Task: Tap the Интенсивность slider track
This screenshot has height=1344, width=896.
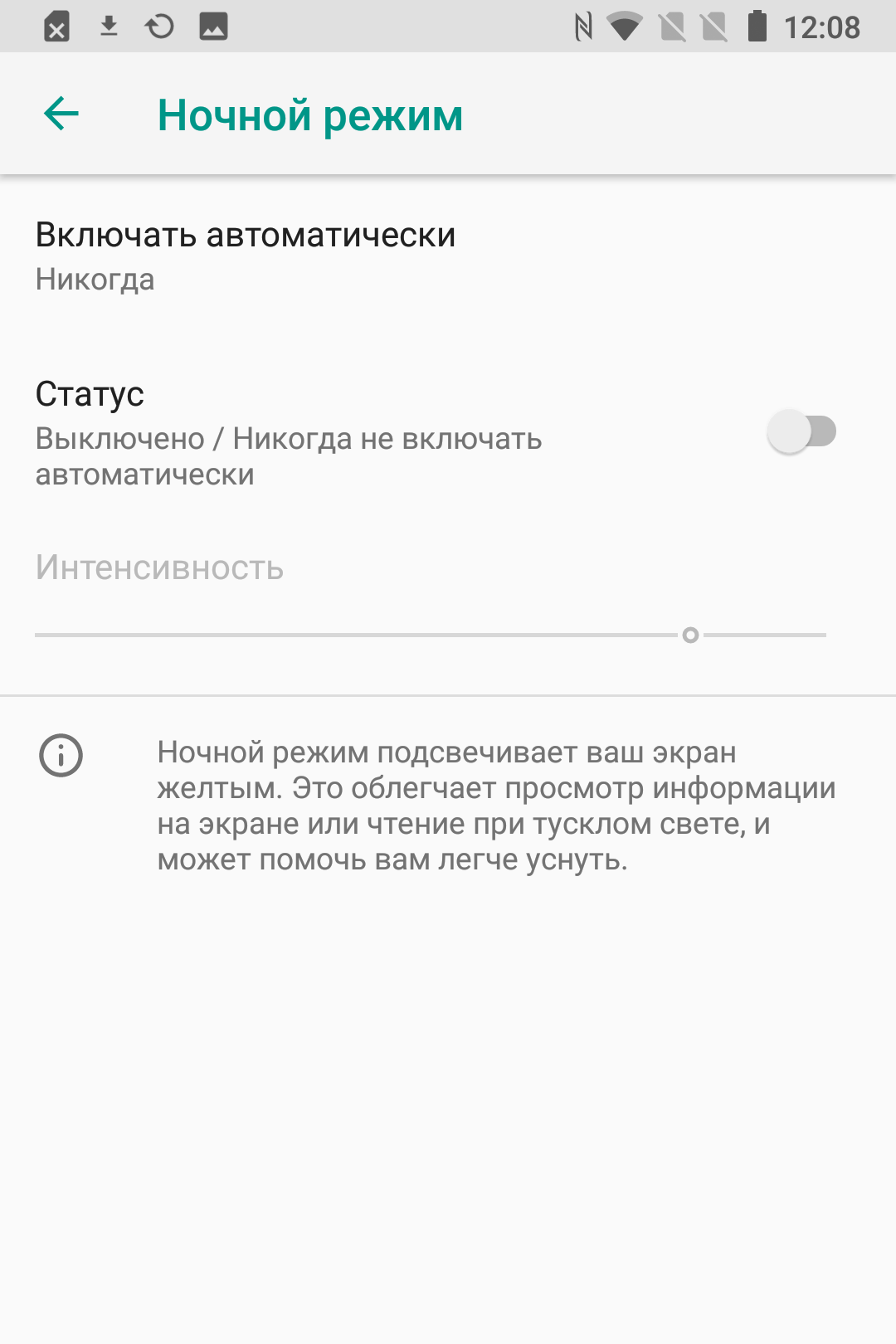Action: 431,635
